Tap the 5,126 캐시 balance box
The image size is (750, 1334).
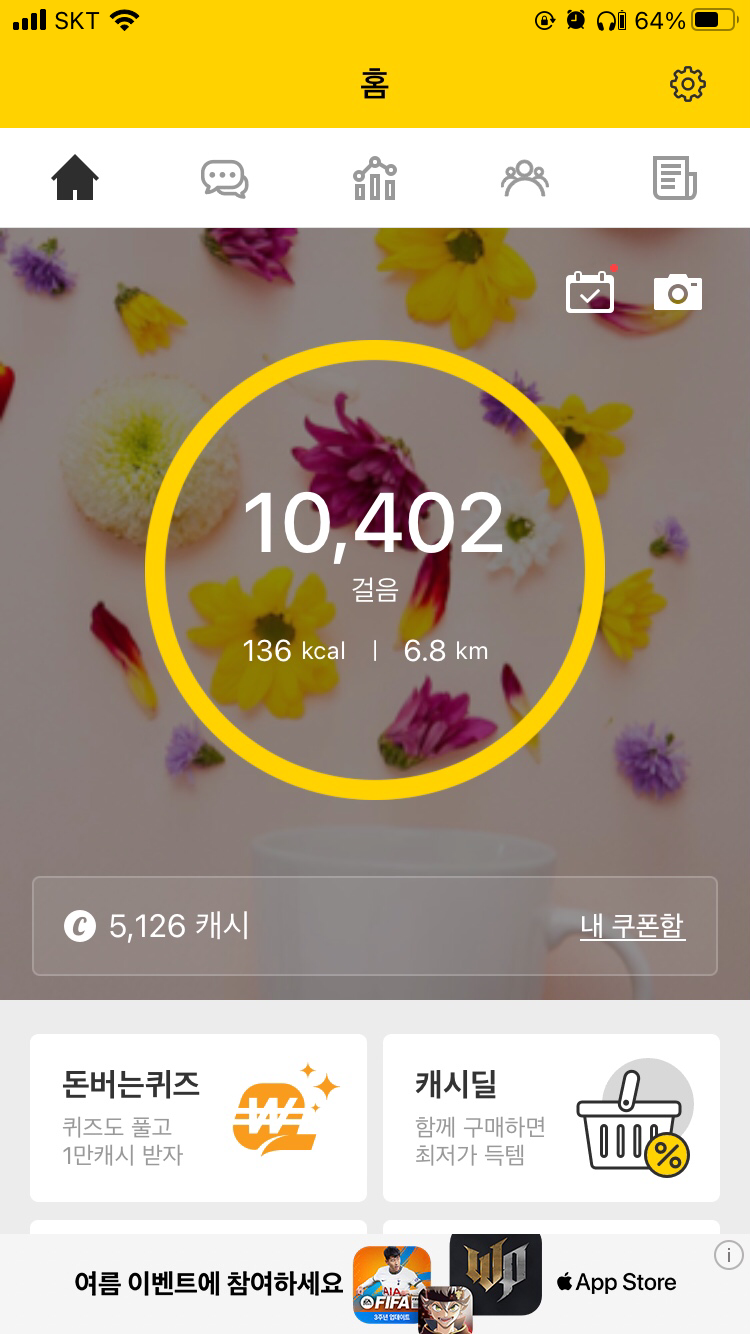pos(300,926)
